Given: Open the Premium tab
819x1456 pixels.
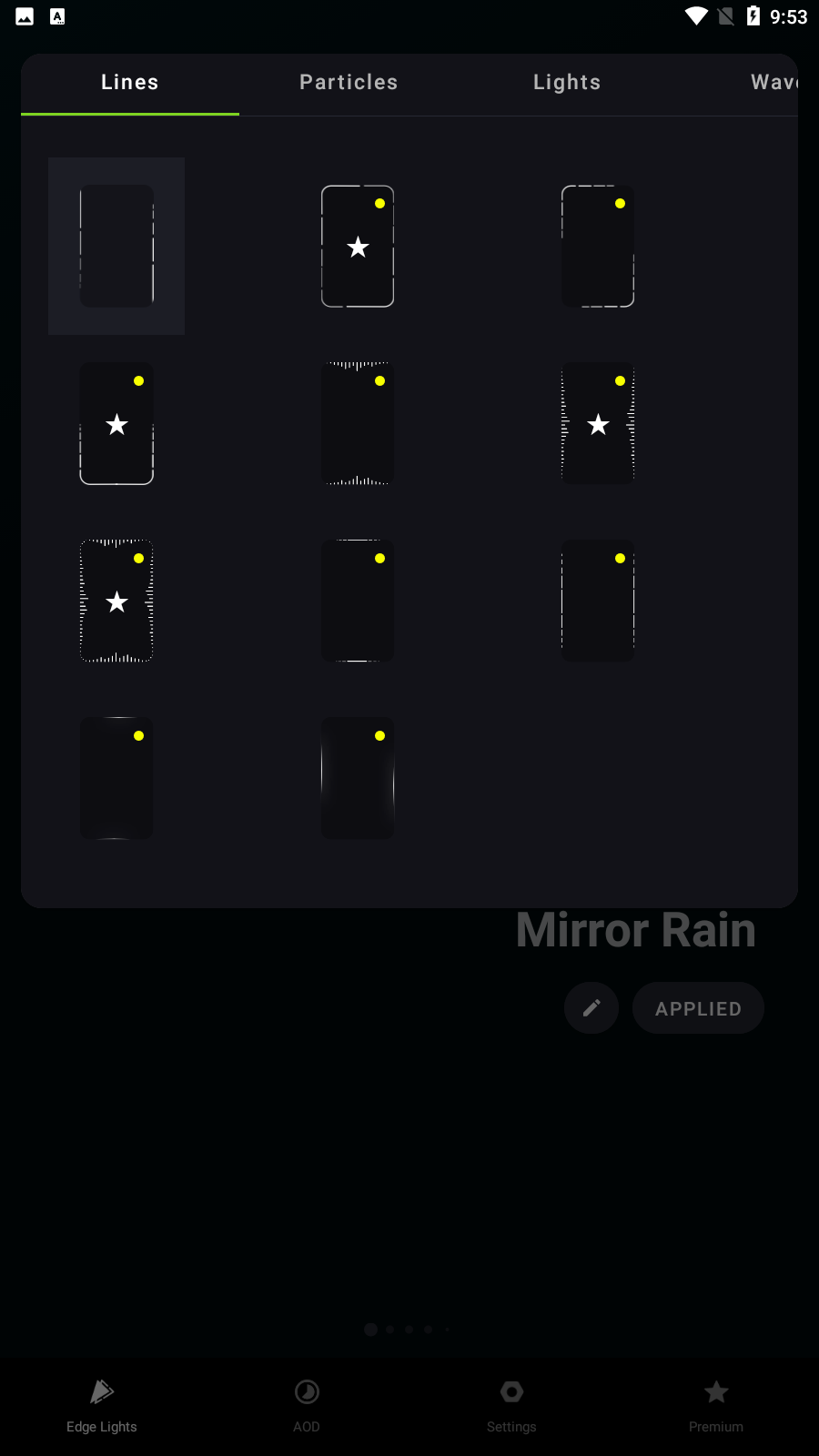Looking at the screenshot, I should 716,1405.
